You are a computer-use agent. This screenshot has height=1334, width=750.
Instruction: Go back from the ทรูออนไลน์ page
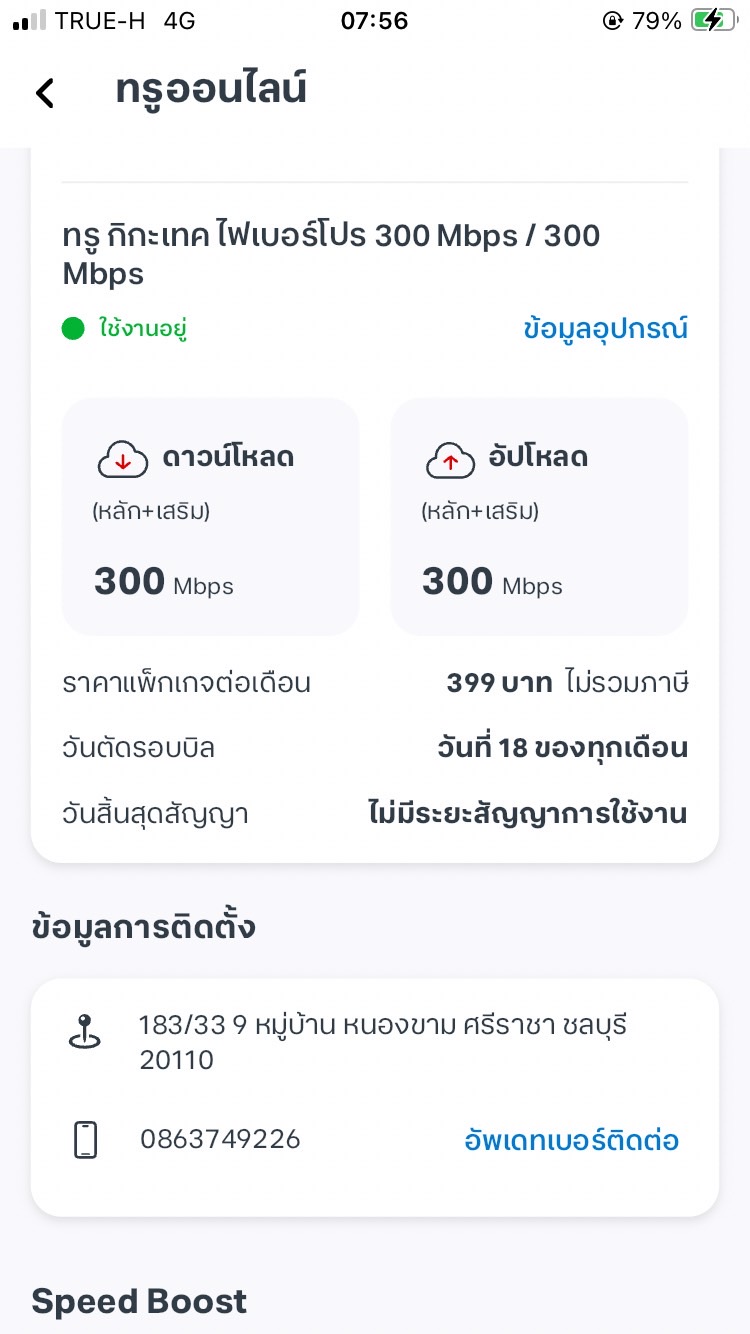tap(44, 92)
